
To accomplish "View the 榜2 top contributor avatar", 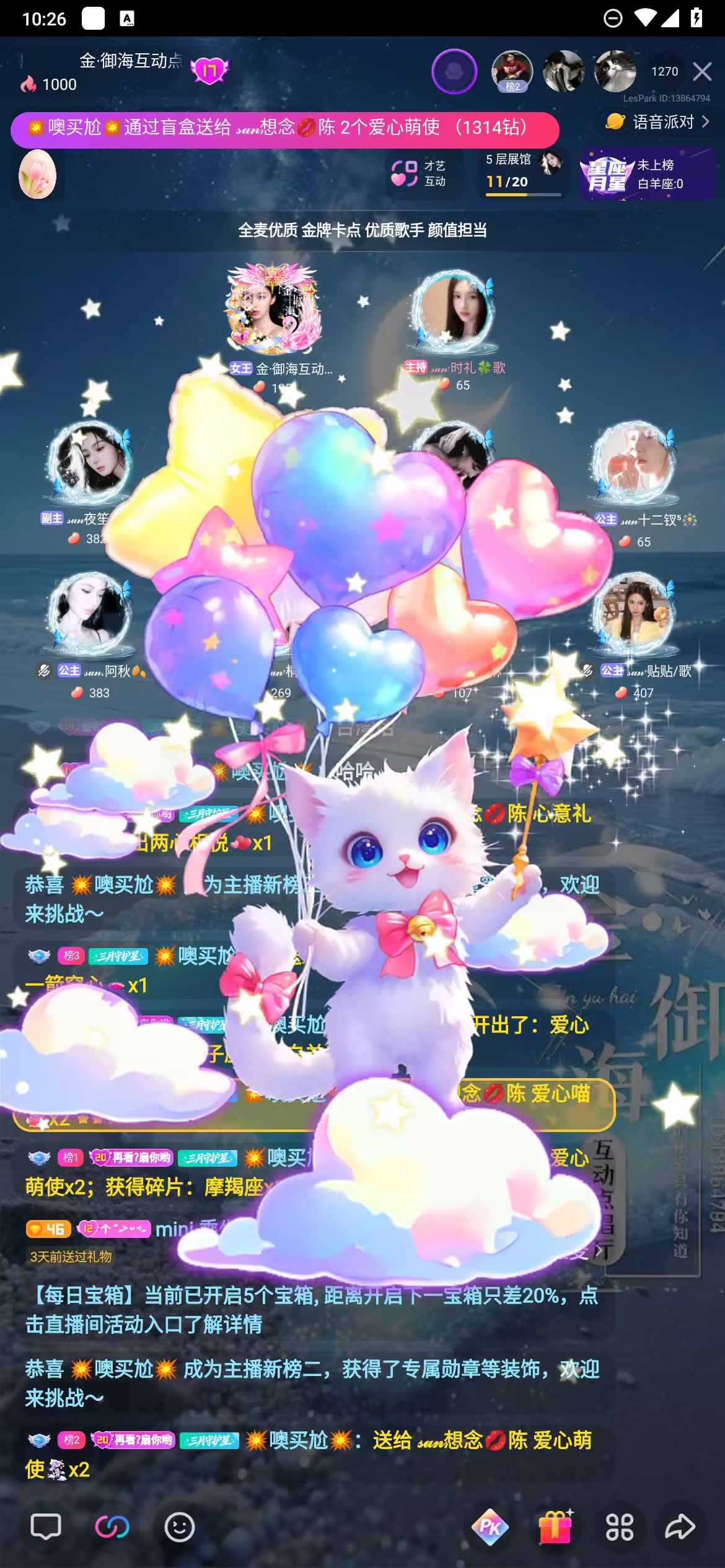I will click(x=512, y=72).
